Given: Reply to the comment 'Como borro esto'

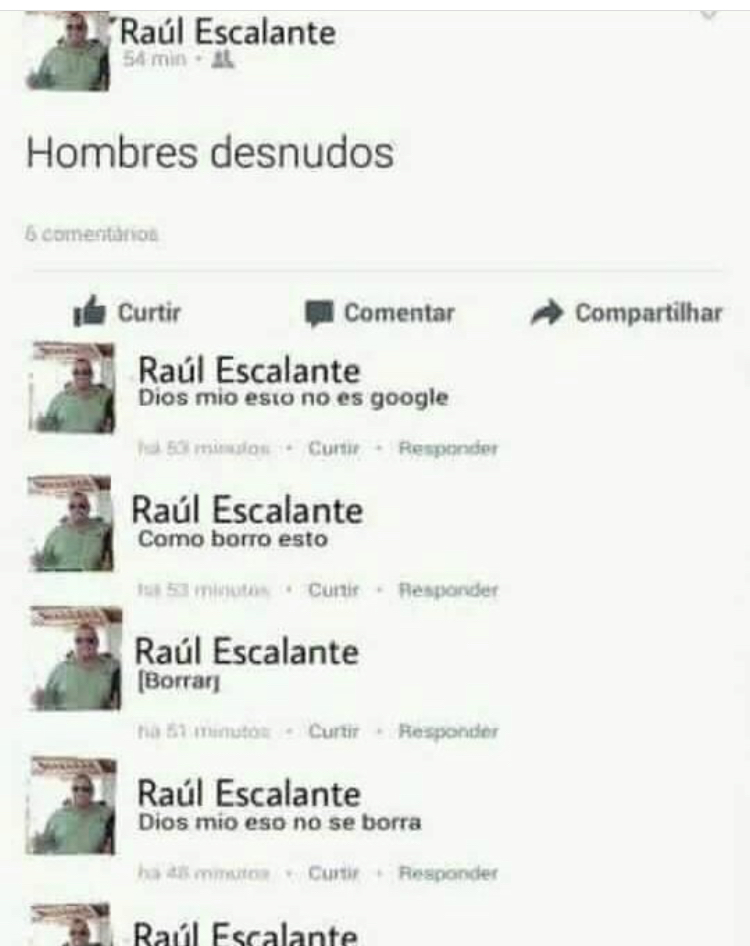Looking at the screenshot, I should tap(447, 590).
